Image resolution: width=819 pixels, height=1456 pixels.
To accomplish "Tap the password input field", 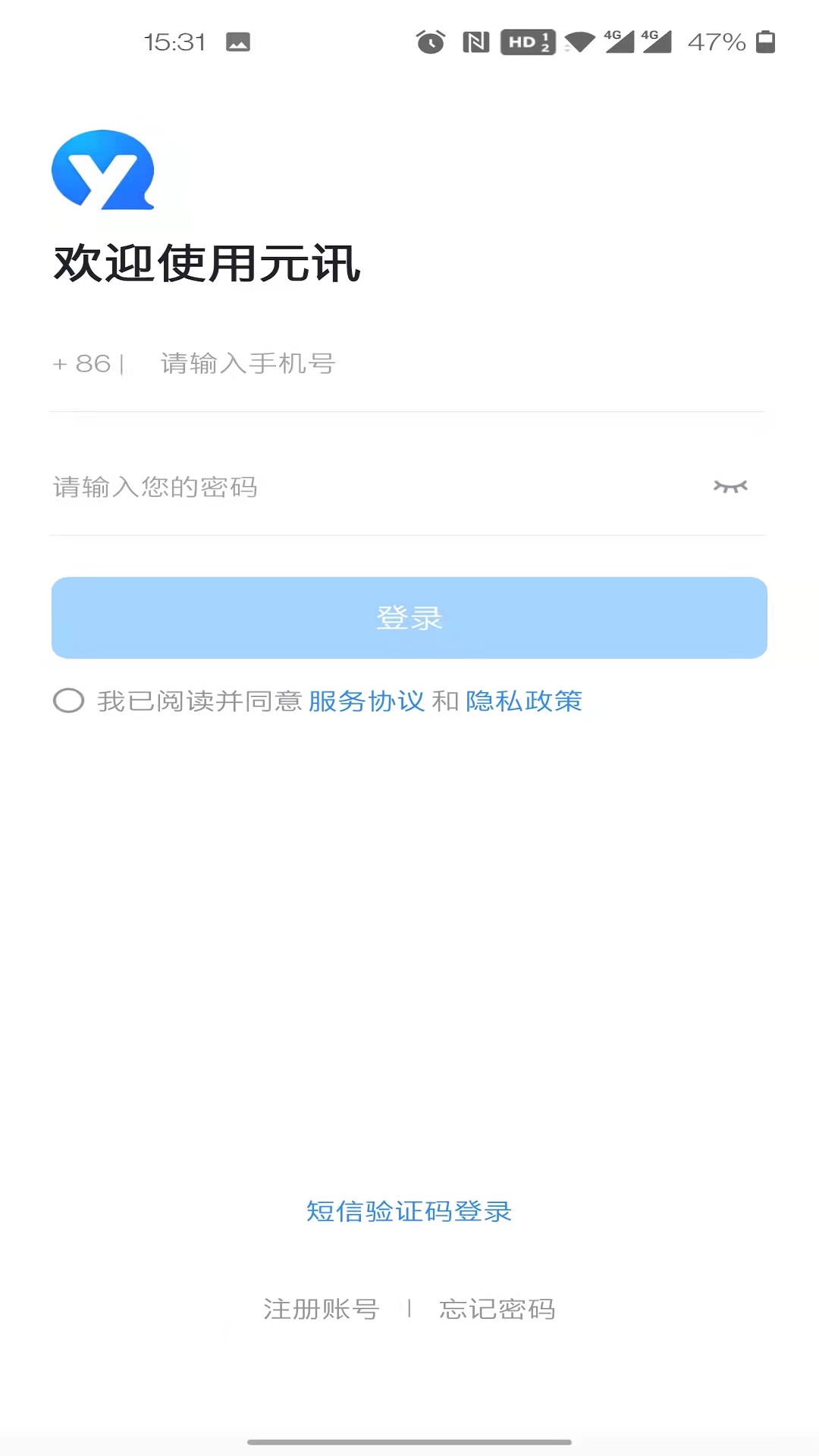I will point(364,487).
